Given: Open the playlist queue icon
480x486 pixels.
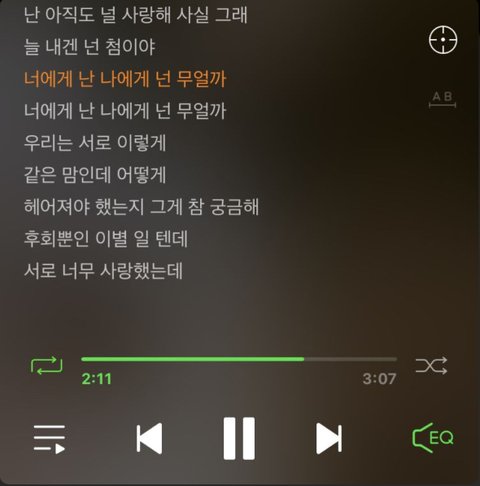Looking at the screenshot, I should [x=49, y=439].
